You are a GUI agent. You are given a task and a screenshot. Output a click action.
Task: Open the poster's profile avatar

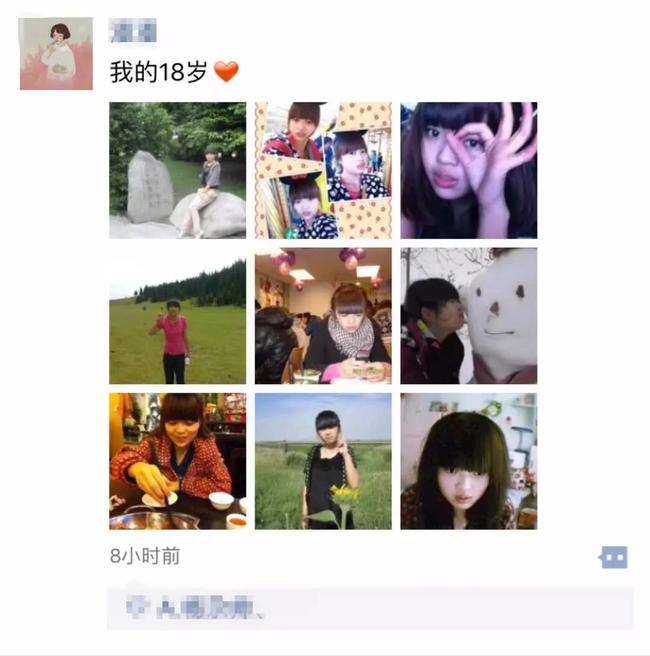coord(56,53)
